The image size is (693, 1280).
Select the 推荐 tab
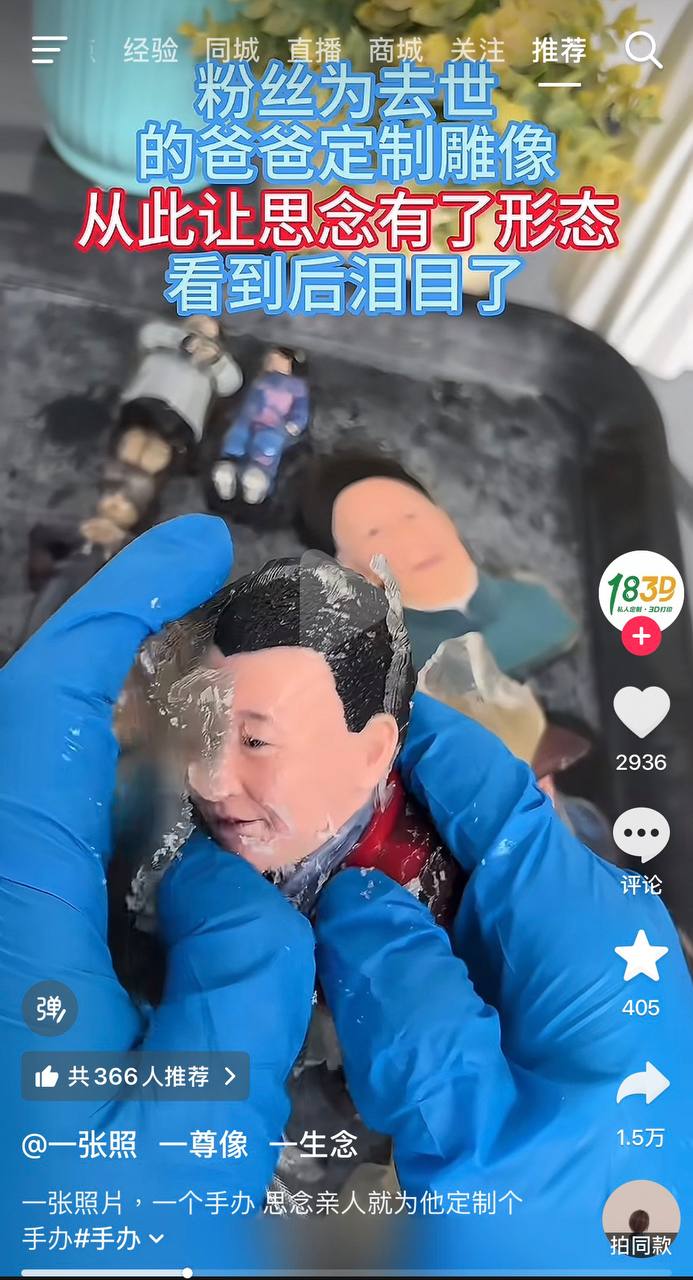click(559, 50)
